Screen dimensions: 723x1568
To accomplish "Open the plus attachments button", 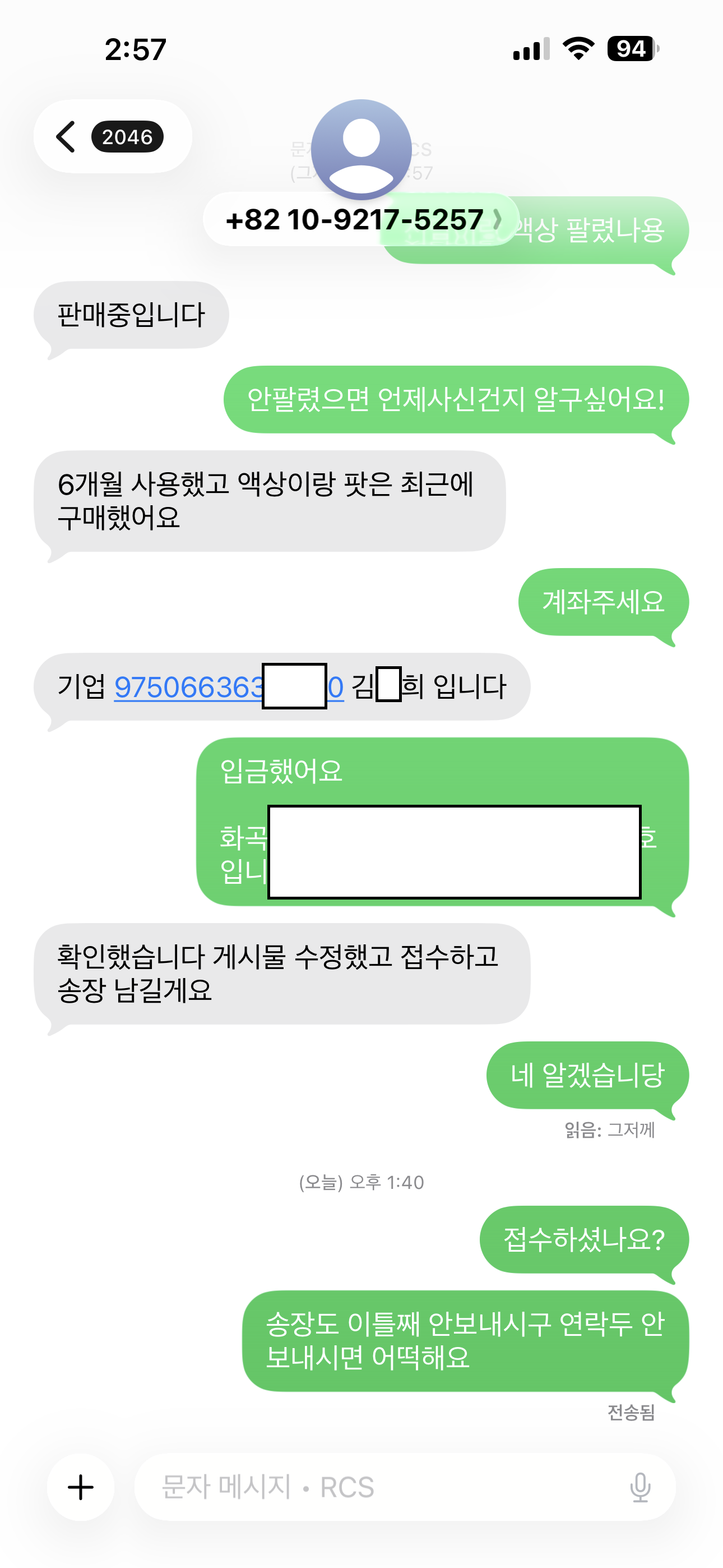I will click(x=80, y=1487).
